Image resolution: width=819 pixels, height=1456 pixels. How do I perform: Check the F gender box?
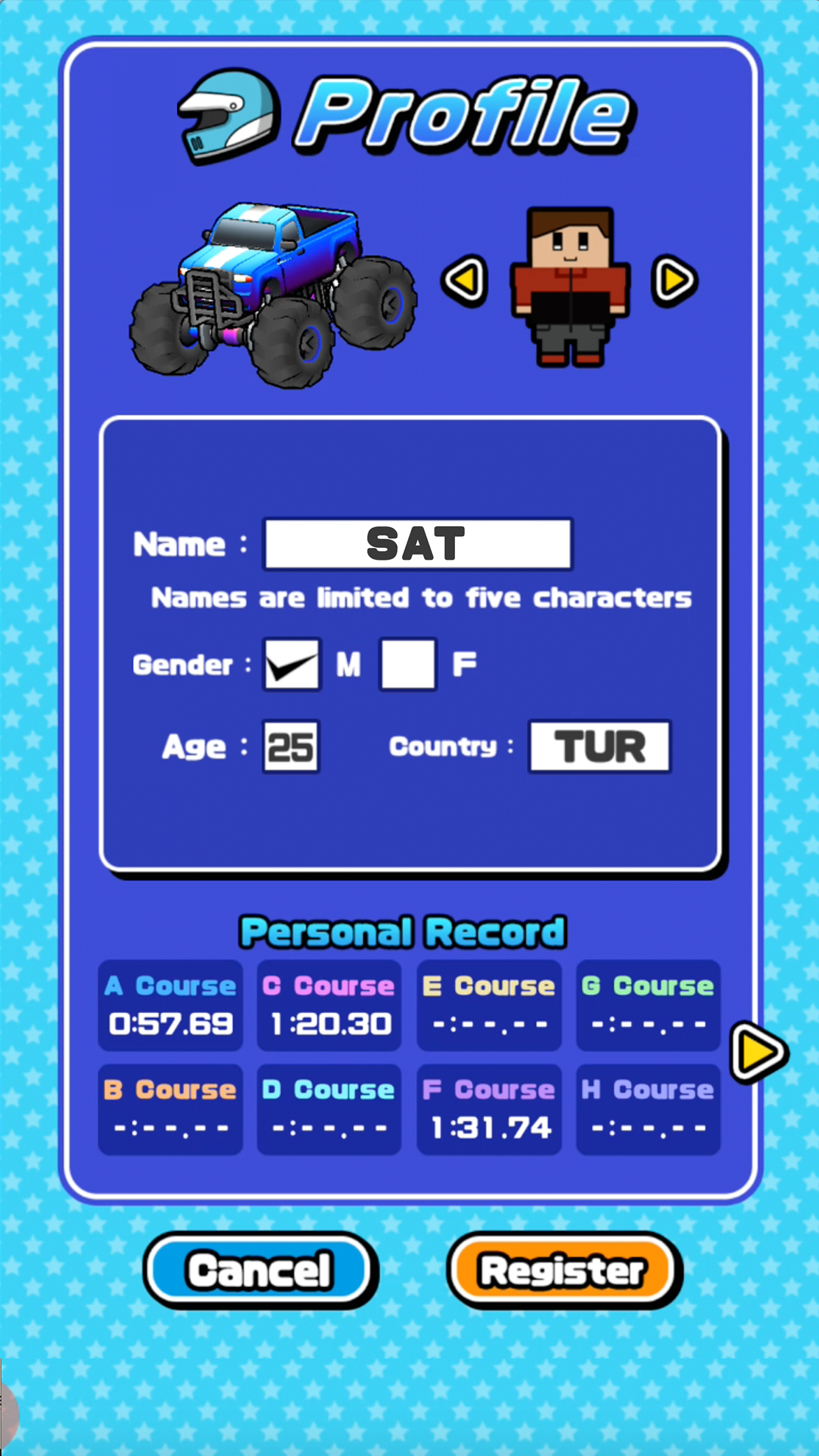(408, 664)
